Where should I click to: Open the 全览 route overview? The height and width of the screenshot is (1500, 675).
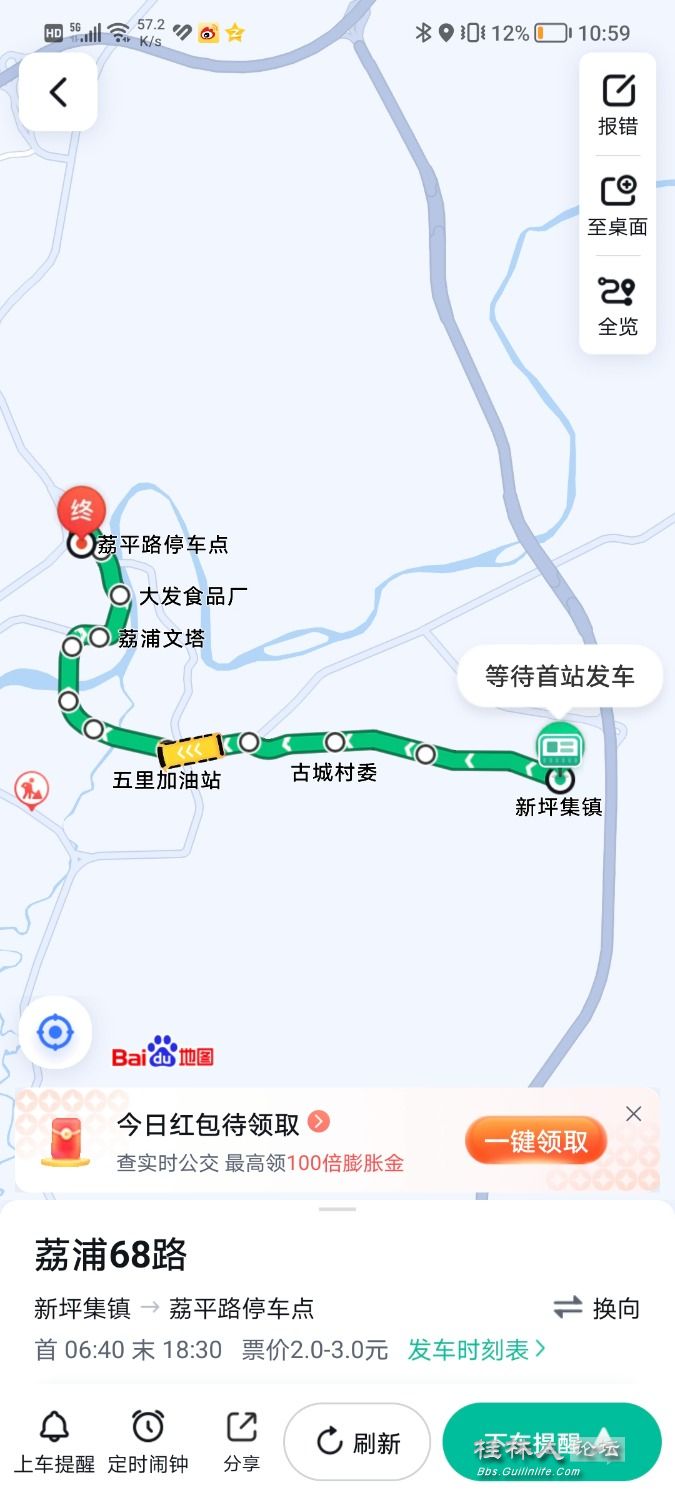618,305
